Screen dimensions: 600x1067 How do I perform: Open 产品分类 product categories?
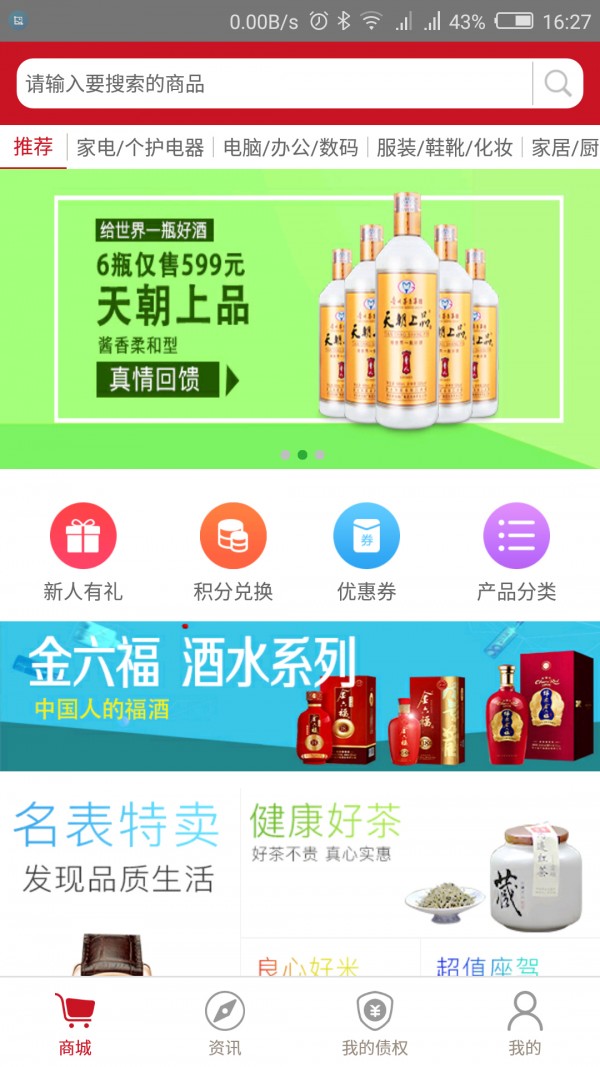[516, 552]
